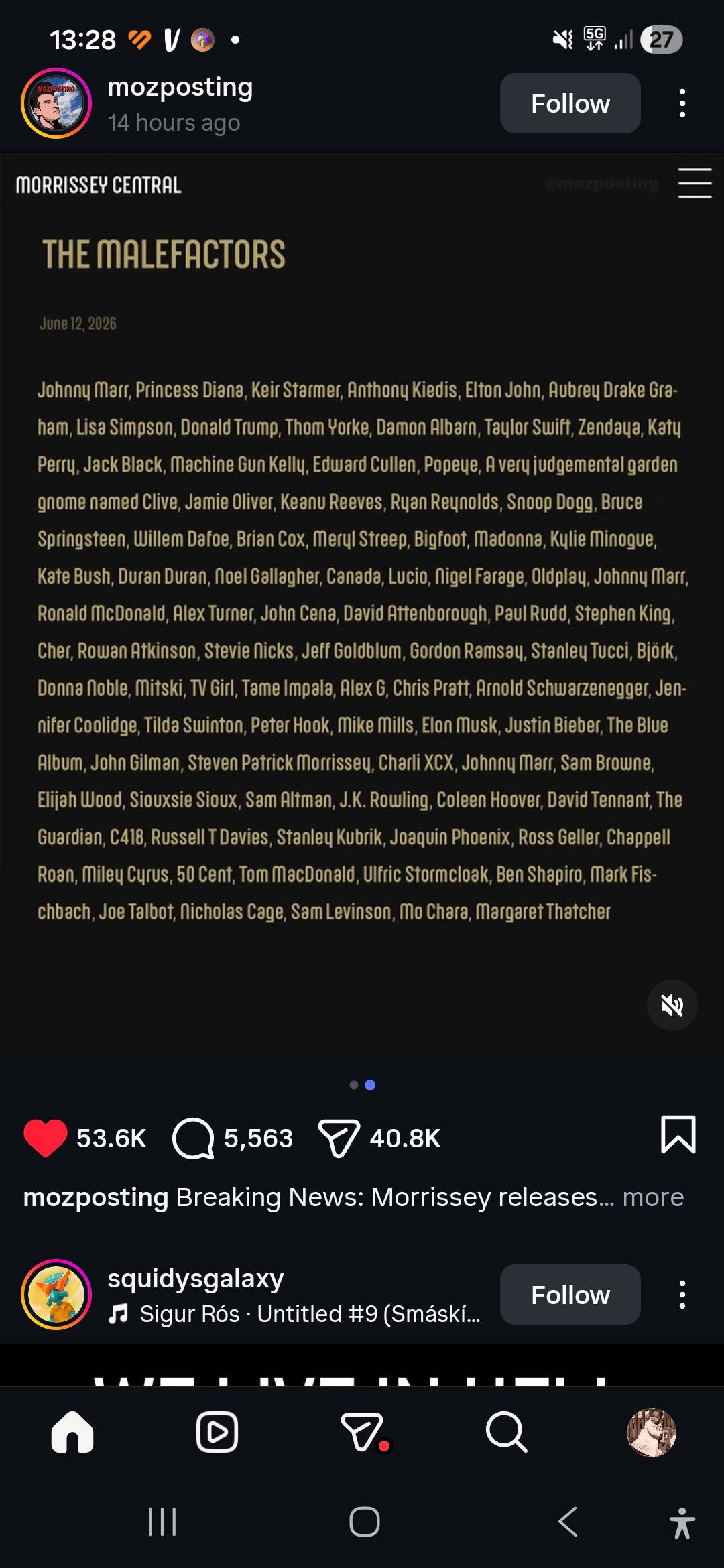Viewport: 724px width, 1568px height.
Task: Share mozposting's post
Action: tap(339, 1138)
